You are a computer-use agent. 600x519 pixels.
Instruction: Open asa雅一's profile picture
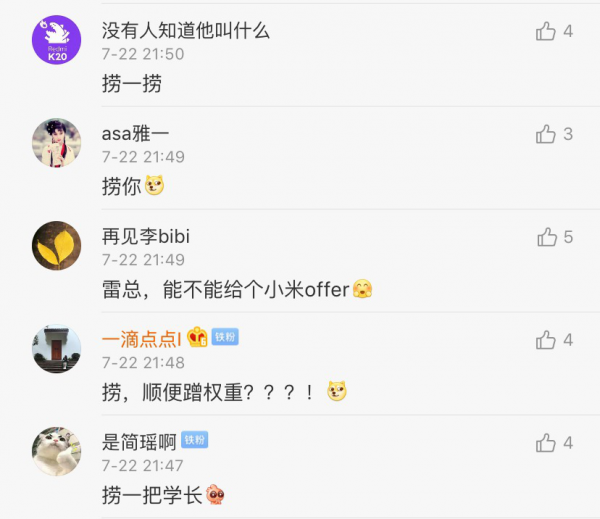coord(56,143)
